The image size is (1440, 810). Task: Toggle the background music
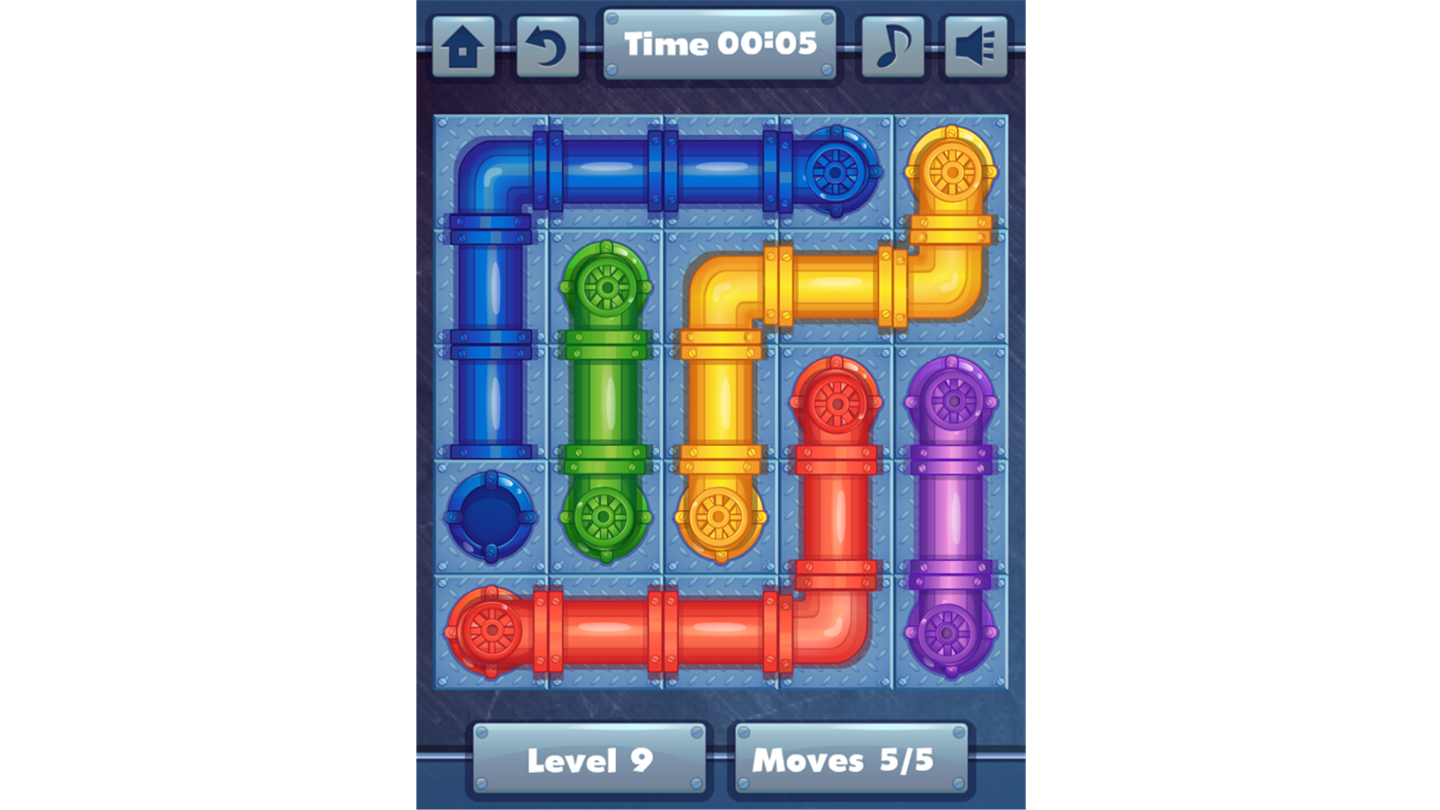(x=892, y=47)
